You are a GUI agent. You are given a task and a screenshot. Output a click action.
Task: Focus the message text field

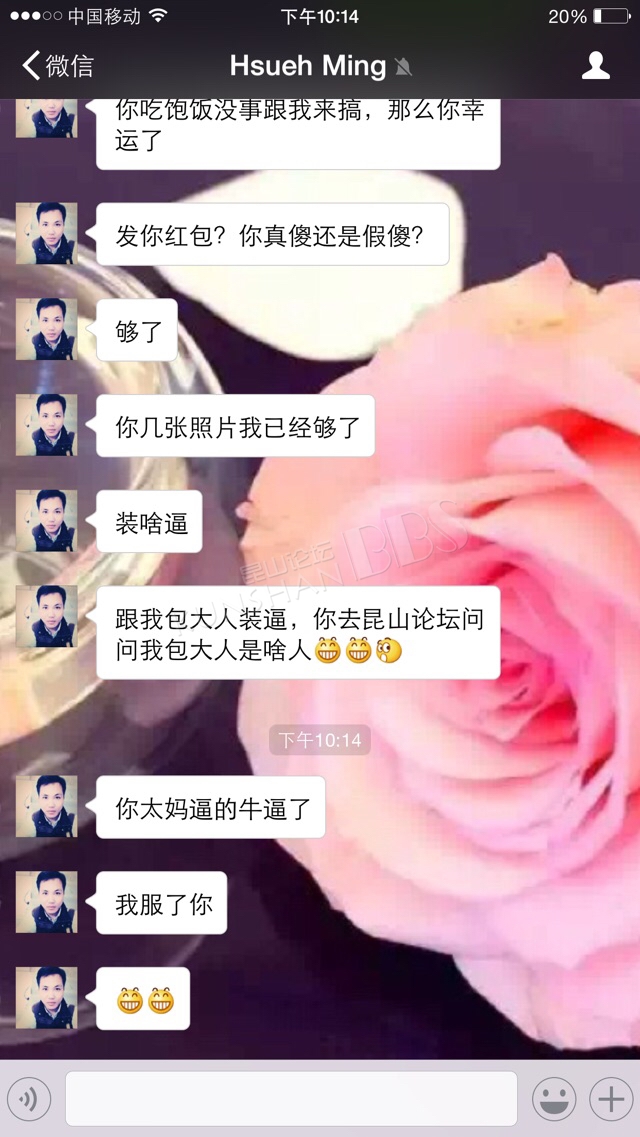[291, 1099]
